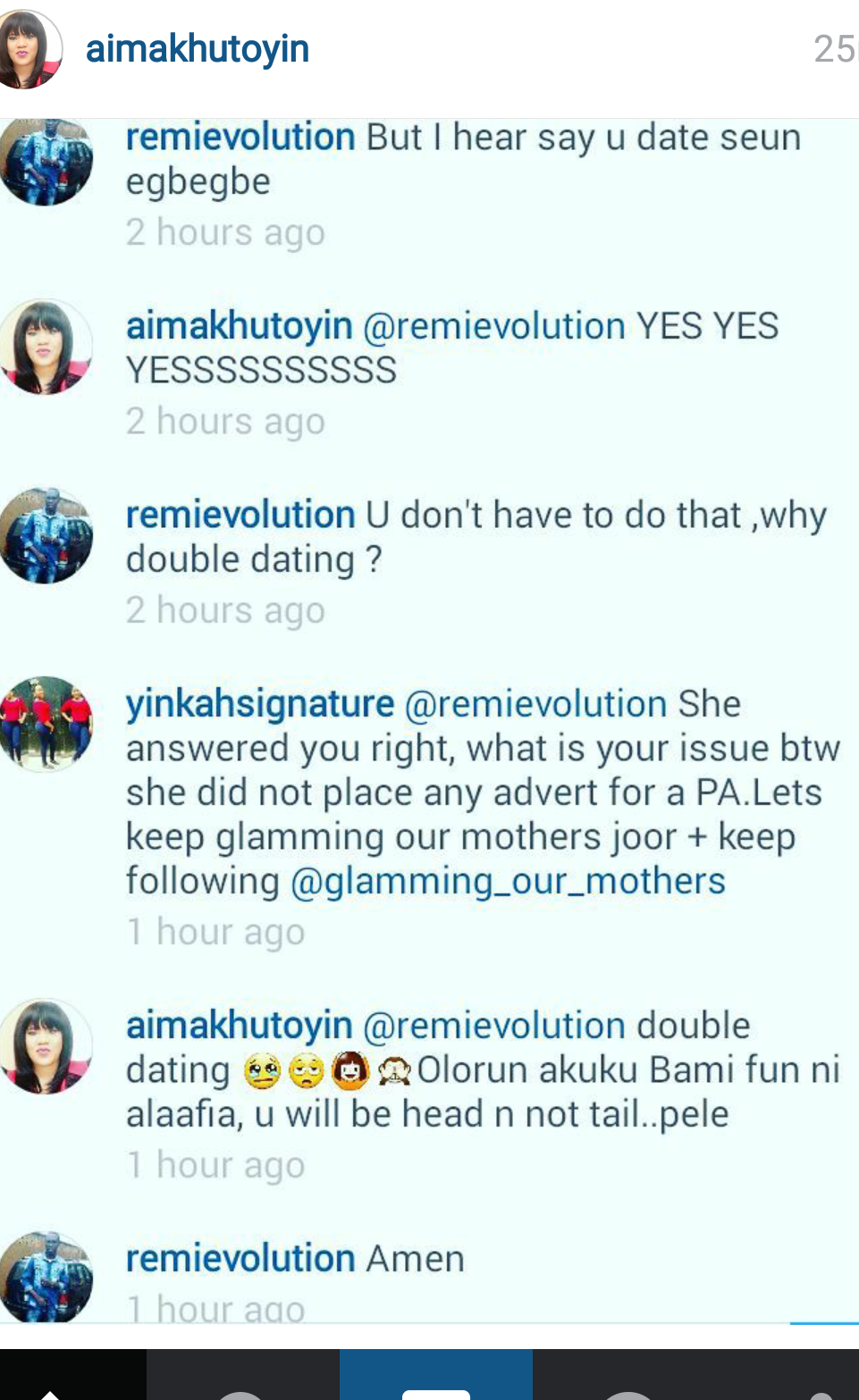This screenshot has height=1400, width=859.
Task: Open remievolution's username on the 'Amen' comment
Action: [x=240, y=1259]
